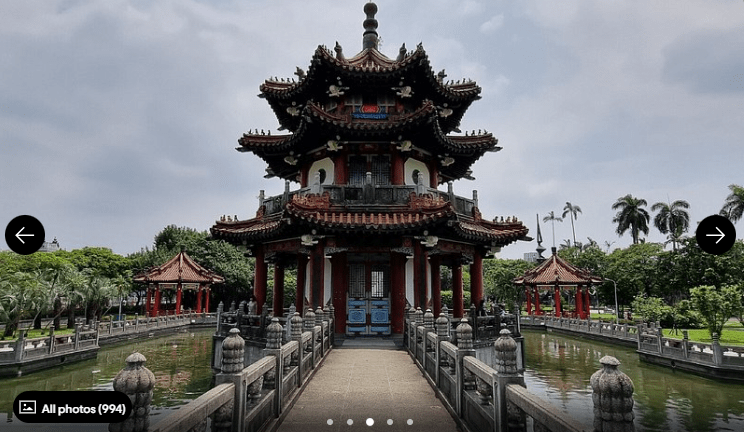
Task: Go to the previous photo
Action: [25, 235]
